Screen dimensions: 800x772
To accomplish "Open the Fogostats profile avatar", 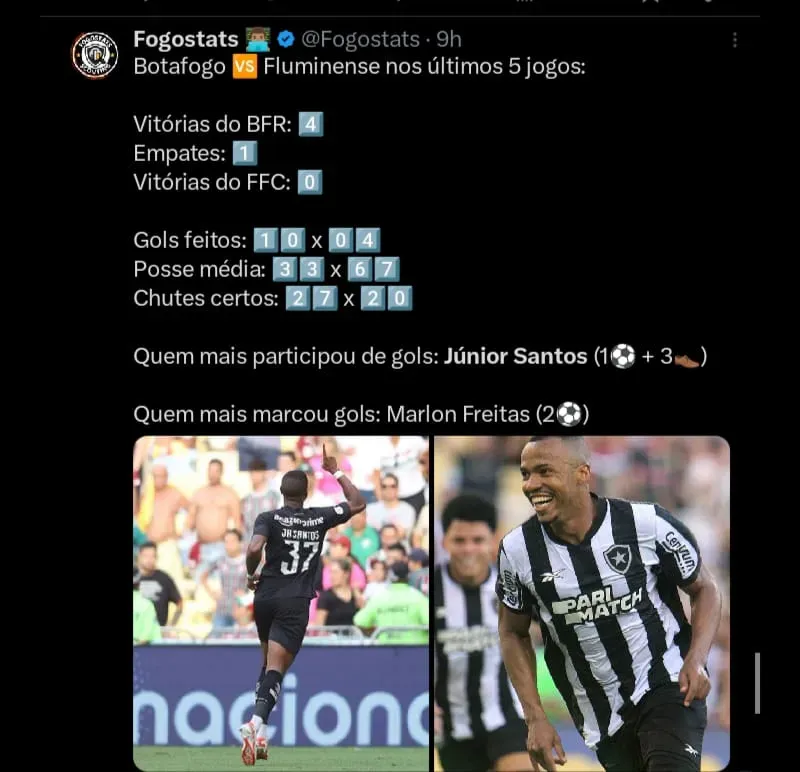I will coord(95,54).
